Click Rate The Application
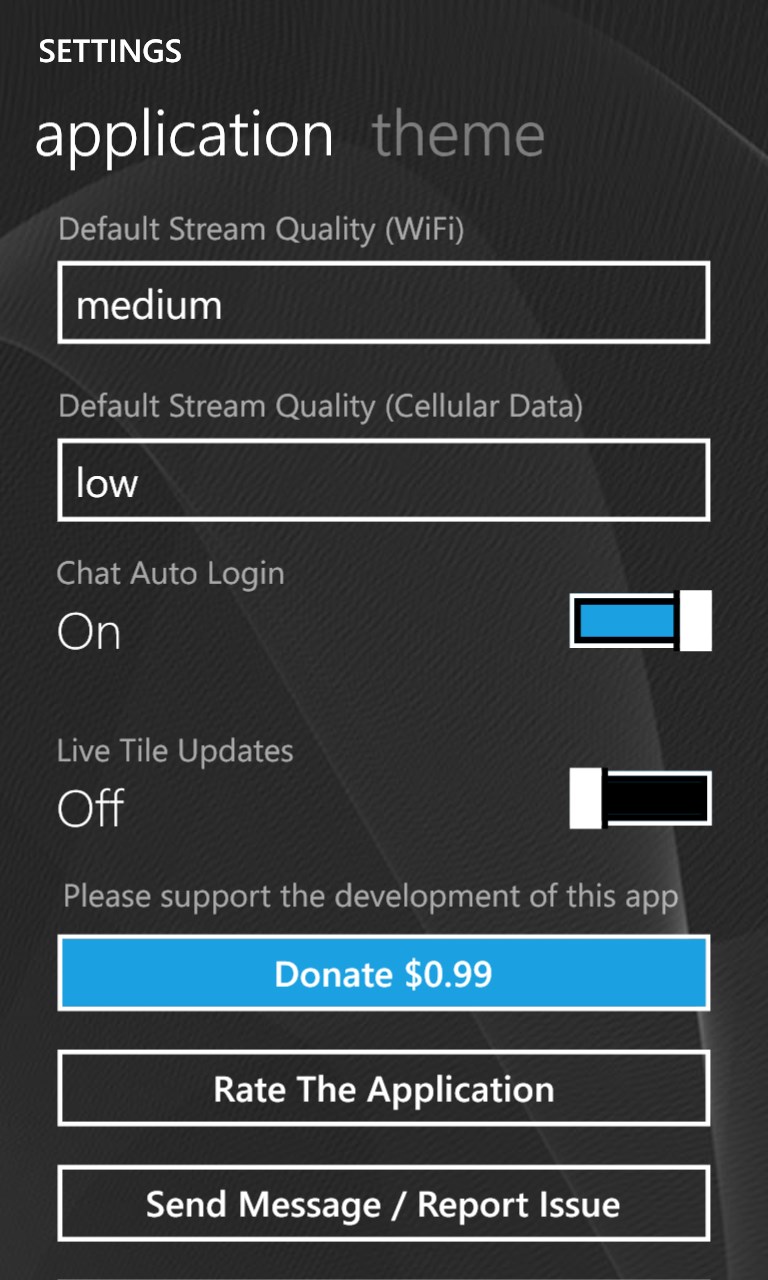768x1280 pixels. tap(383, 1088)
